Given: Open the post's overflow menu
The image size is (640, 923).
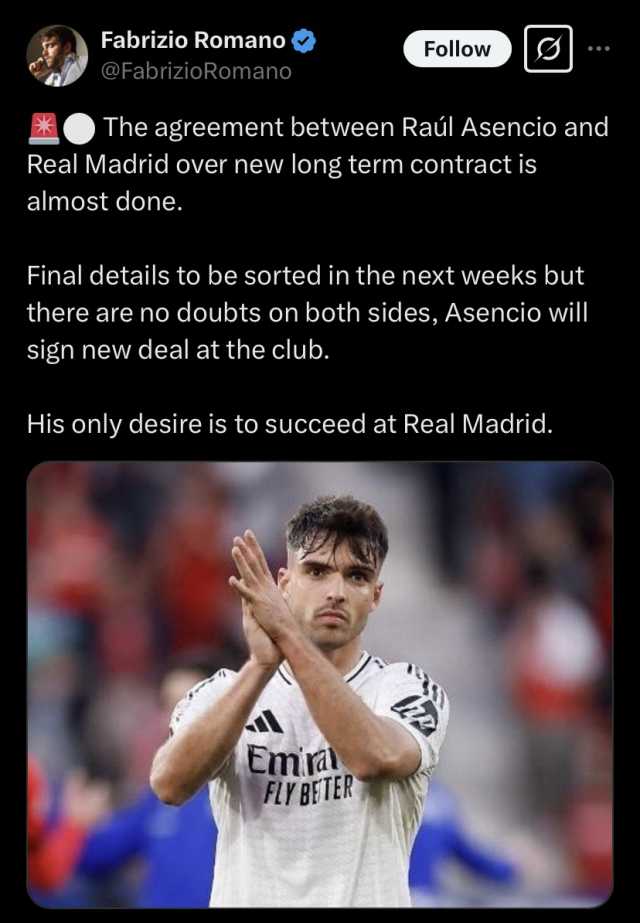Looking at the screenshot, I should coord(600,49).
